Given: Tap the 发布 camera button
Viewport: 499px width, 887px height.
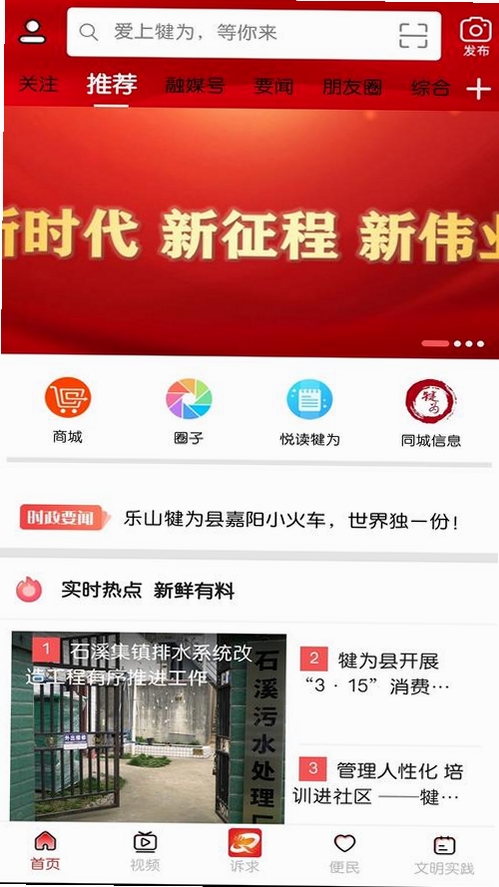Looking at the screenshot, I should 476,37.
